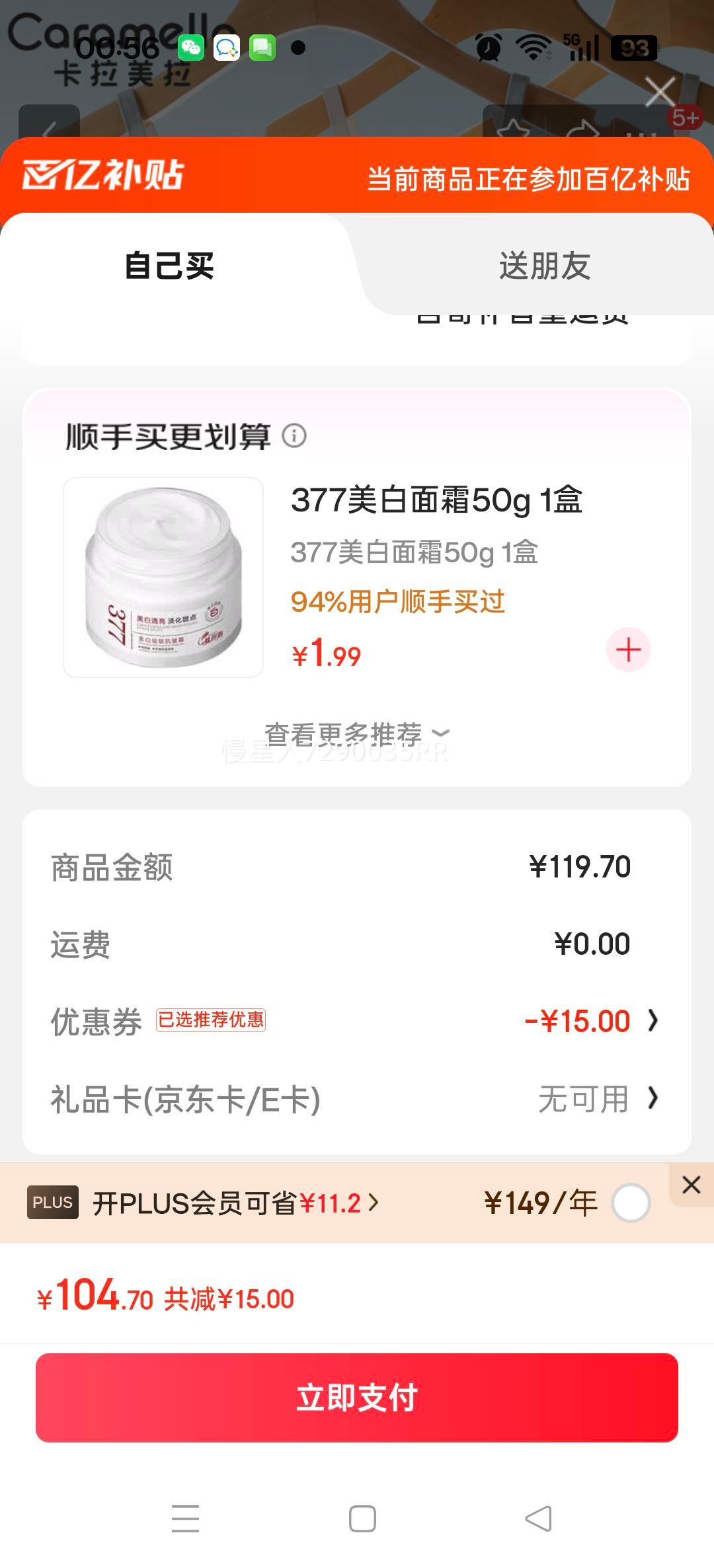Select the ¥149/年 PLUS membership option
Screen dimensions: 714x1568
(x=630, y=1203)
